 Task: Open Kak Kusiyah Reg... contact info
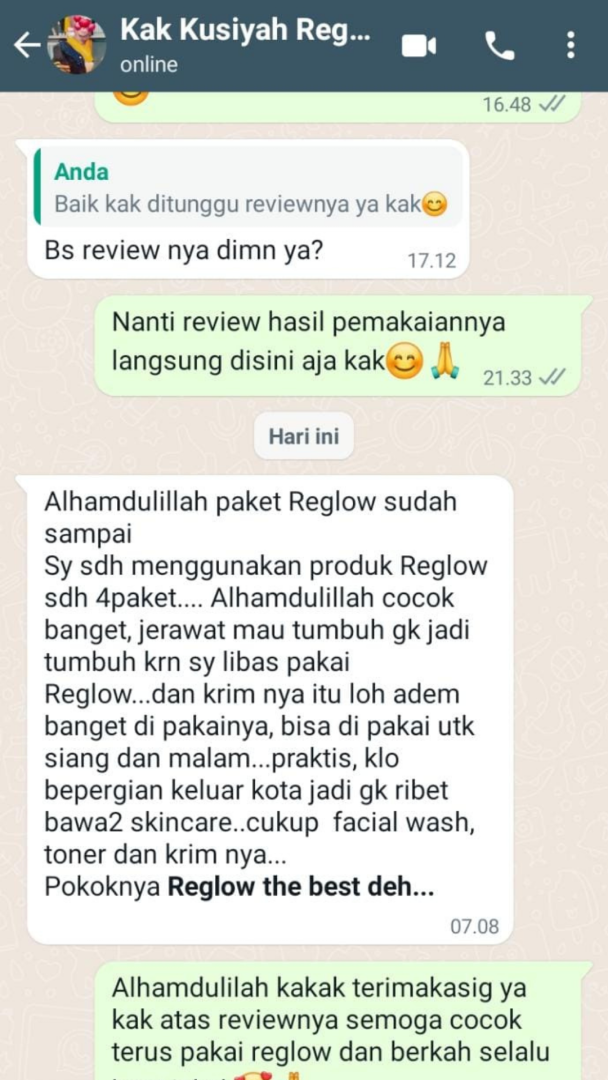[x=245, y=44]
